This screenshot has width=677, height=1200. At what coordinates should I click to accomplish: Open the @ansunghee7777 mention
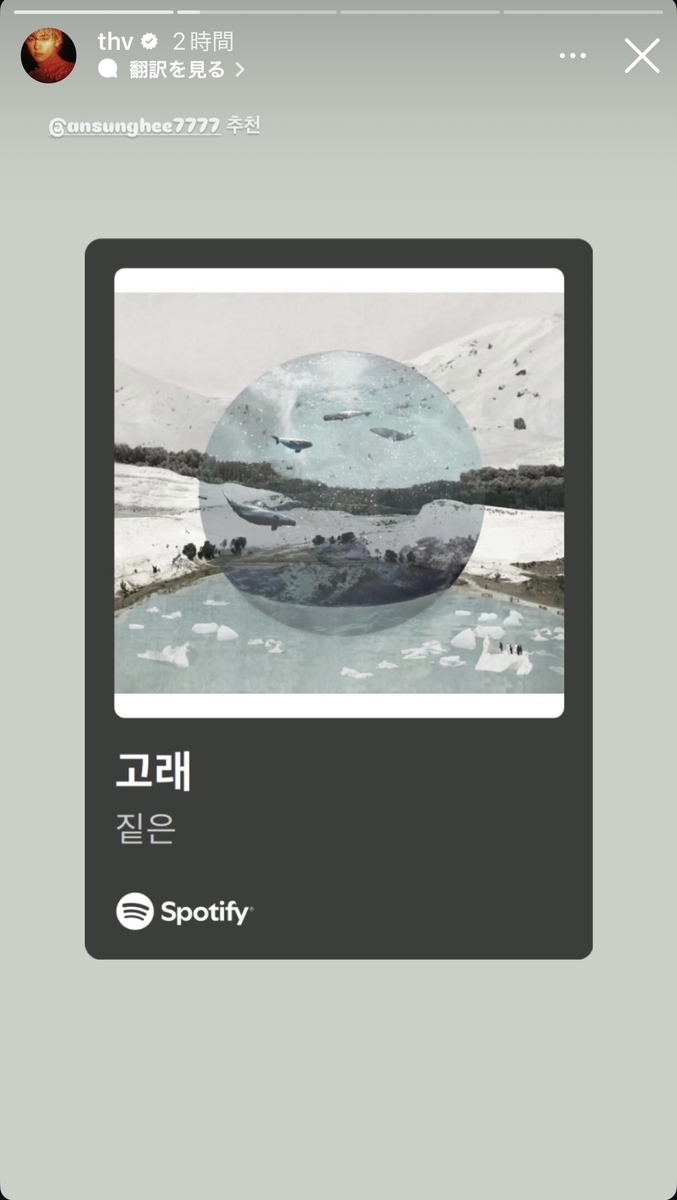coord(134,127)
